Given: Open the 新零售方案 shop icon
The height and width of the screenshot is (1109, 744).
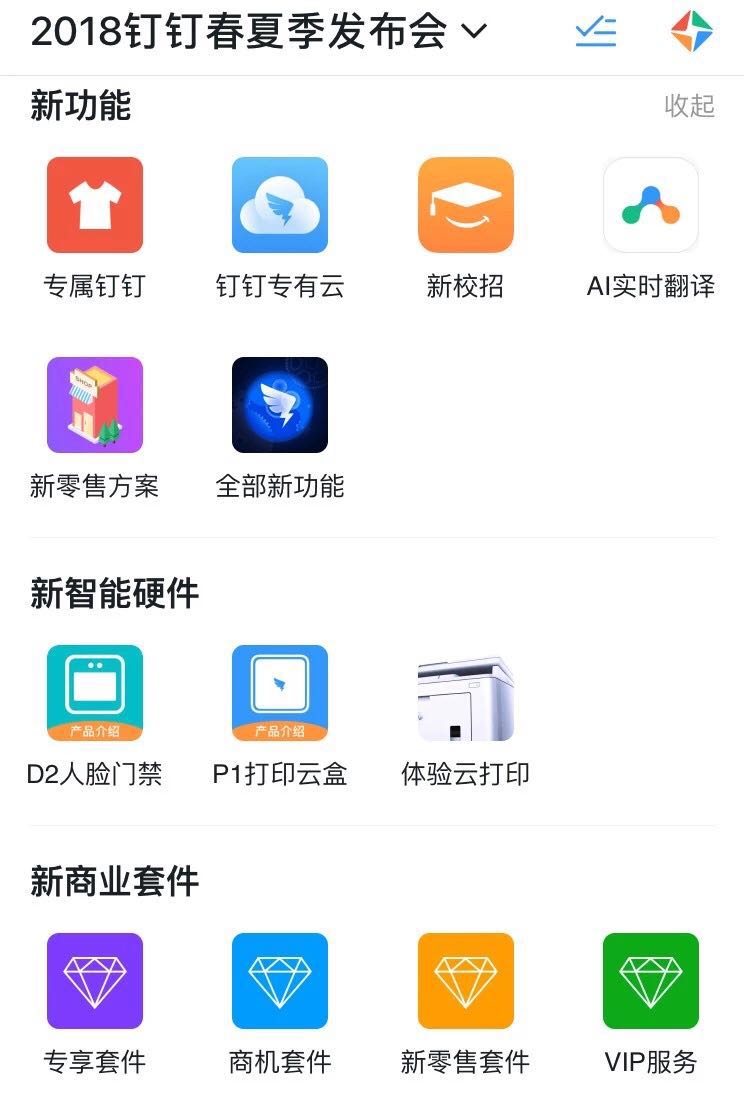Looking at the screenshot, I should point(95,405).
